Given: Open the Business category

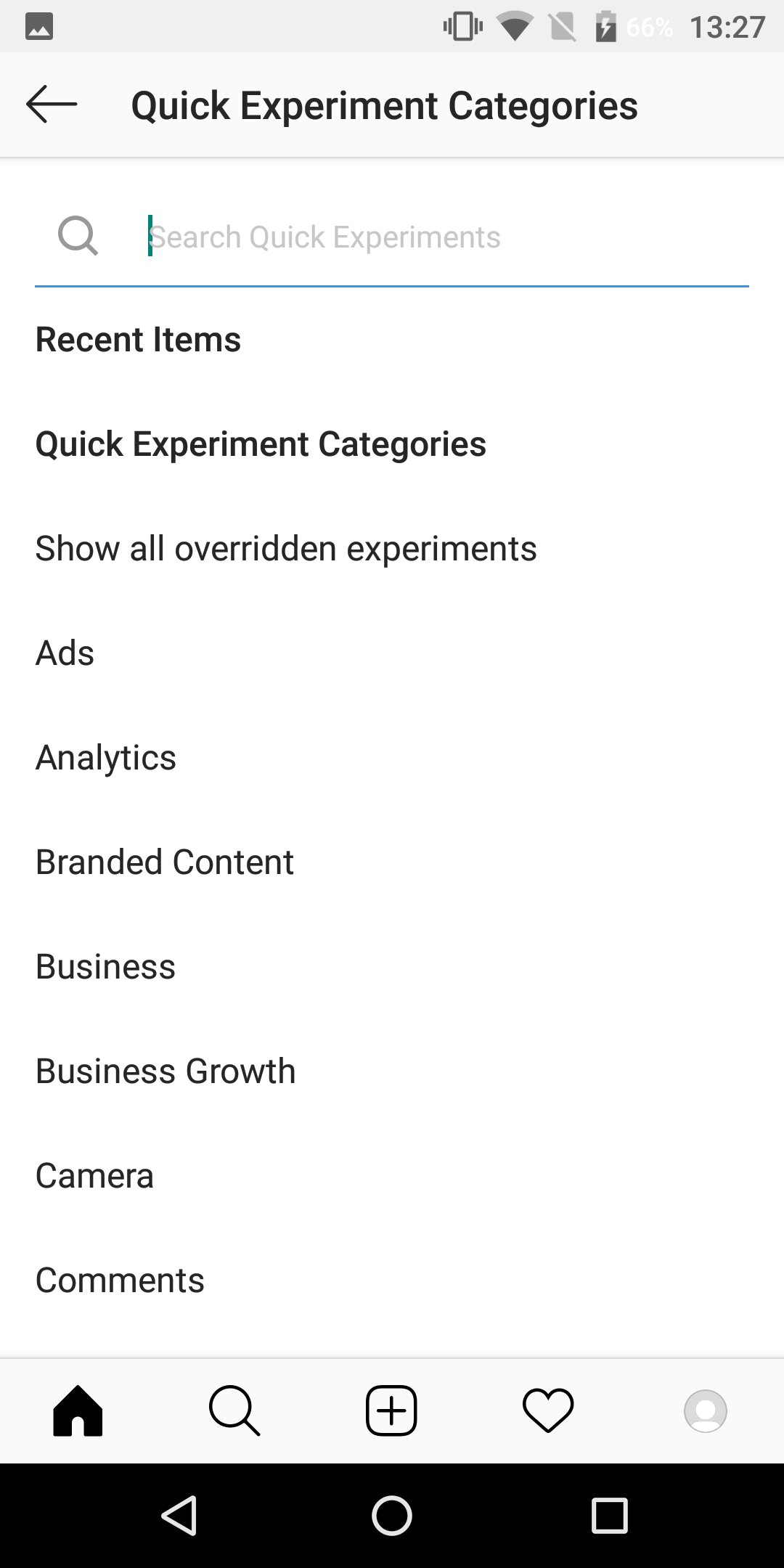Looking at the screenshot, I should pyautogui.click(x=392, y=967).
